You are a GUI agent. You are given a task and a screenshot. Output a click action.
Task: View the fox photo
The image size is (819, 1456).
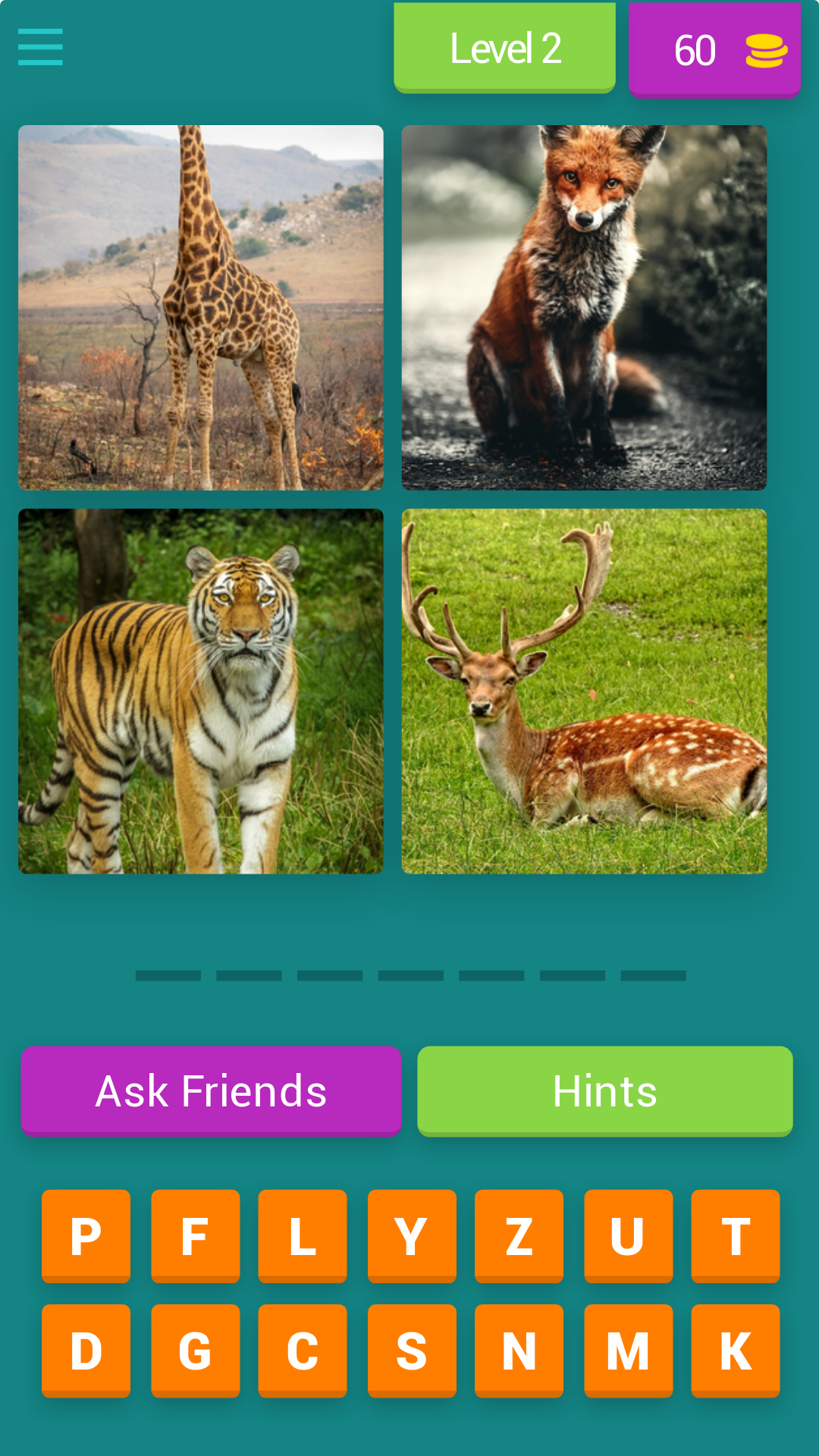click(583, 307)
